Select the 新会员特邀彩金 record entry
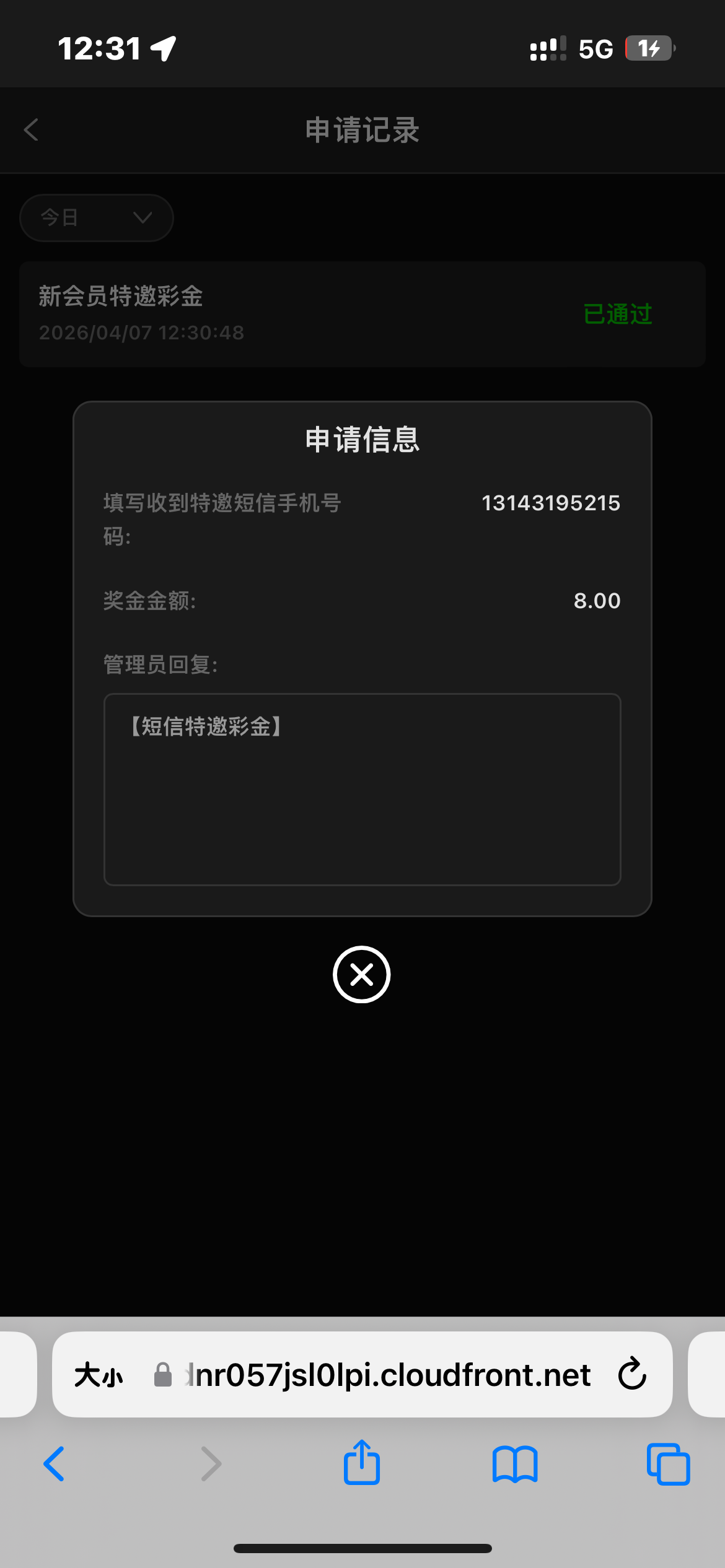This screenshot has width=725, height=1568. click(248, 313)
